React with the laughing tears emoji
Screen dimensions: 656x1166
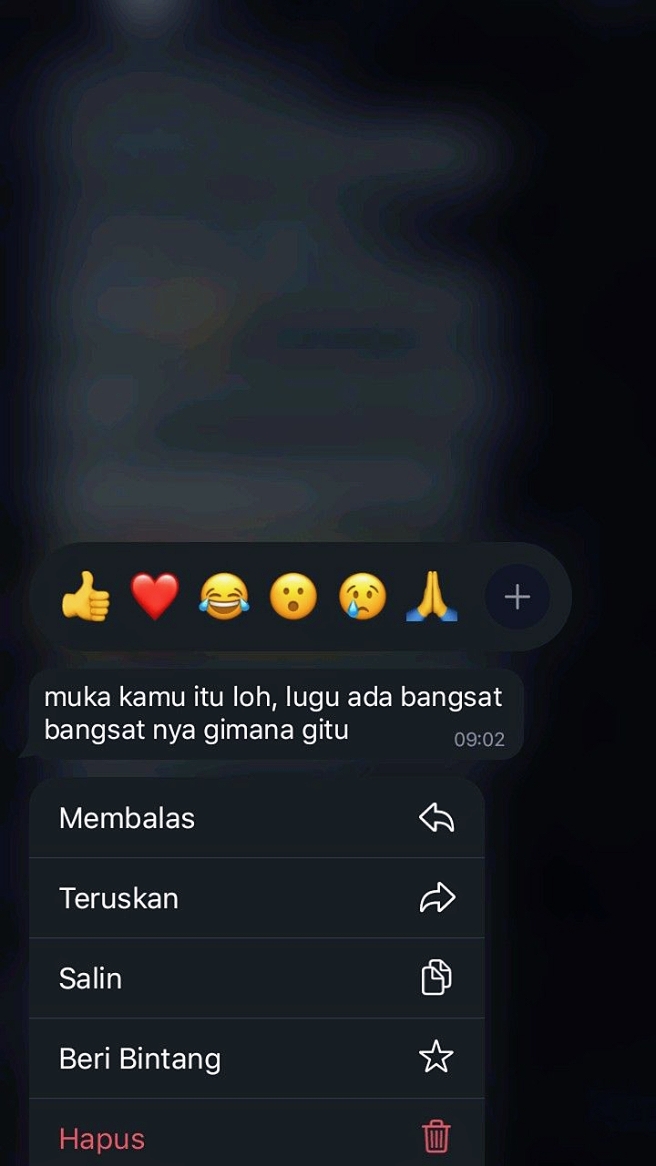[x=224, y=596]
